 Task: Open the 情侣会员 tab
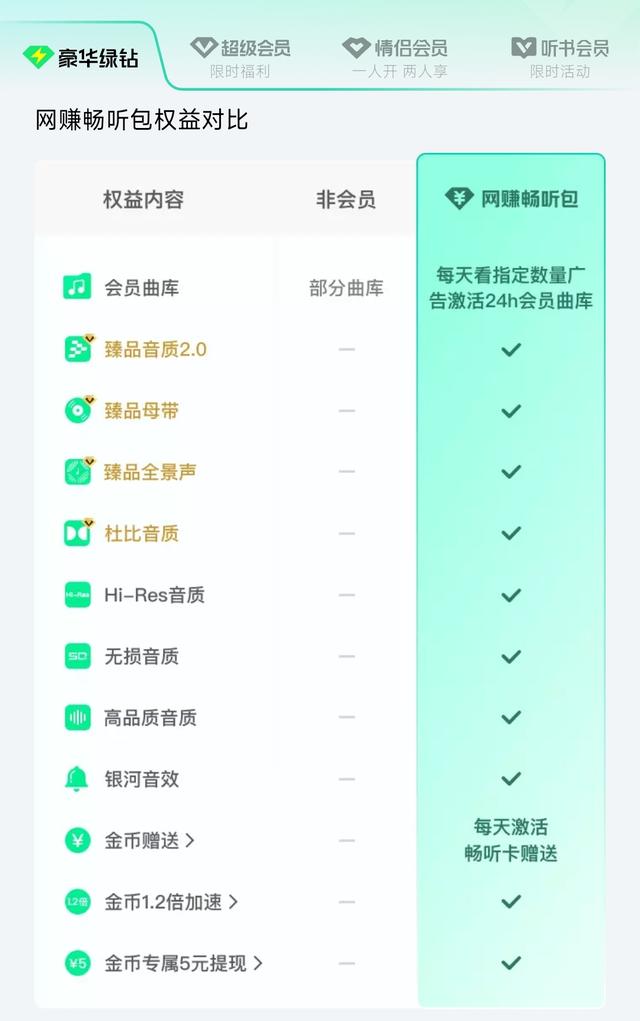tap(395, 57)
